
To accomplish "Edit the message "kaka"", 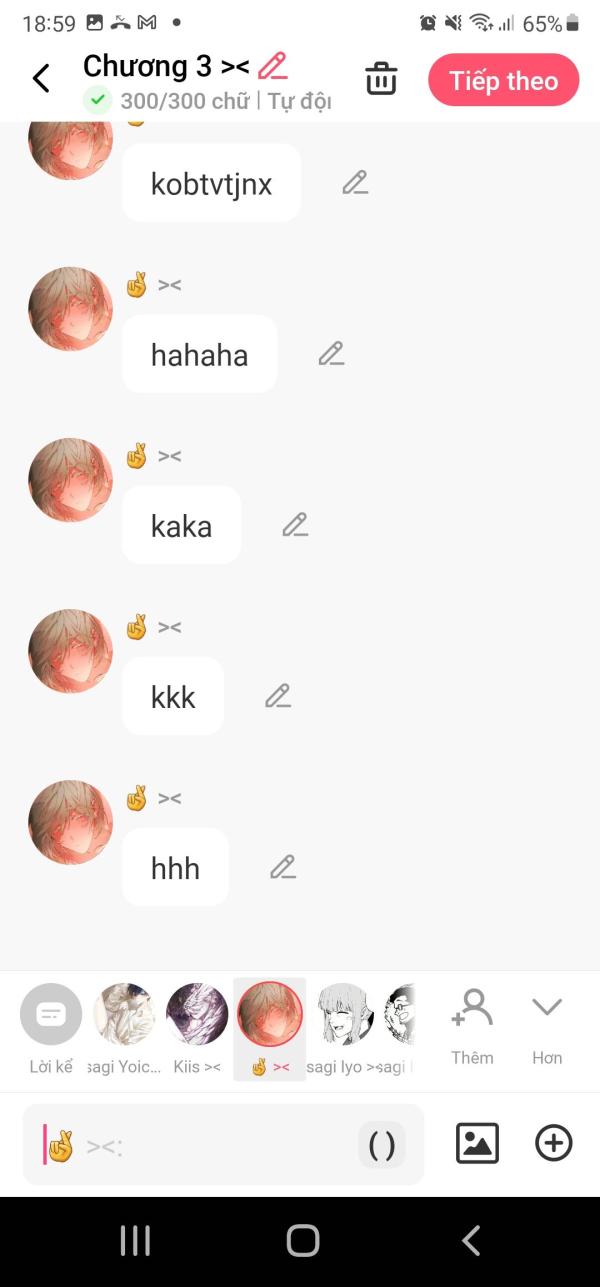I will pyautogui.click(x=295, y=525).
